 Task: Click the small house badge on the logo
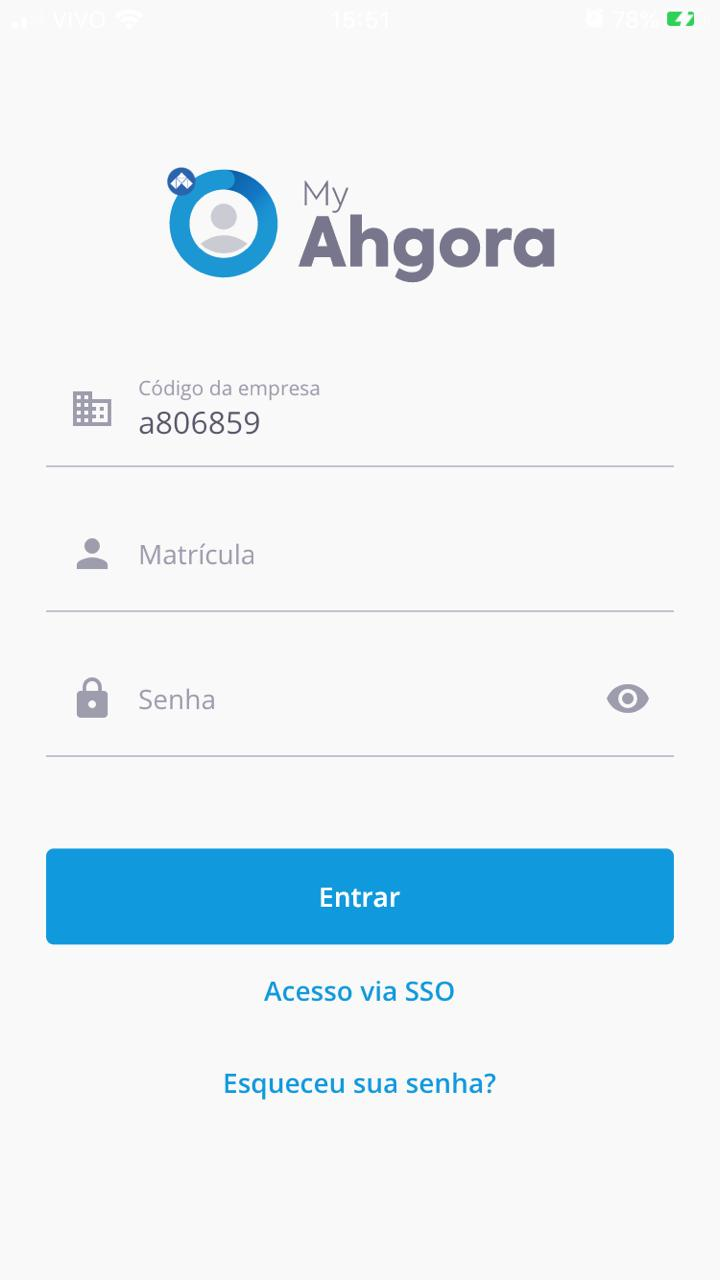click(x=182, y=182)
